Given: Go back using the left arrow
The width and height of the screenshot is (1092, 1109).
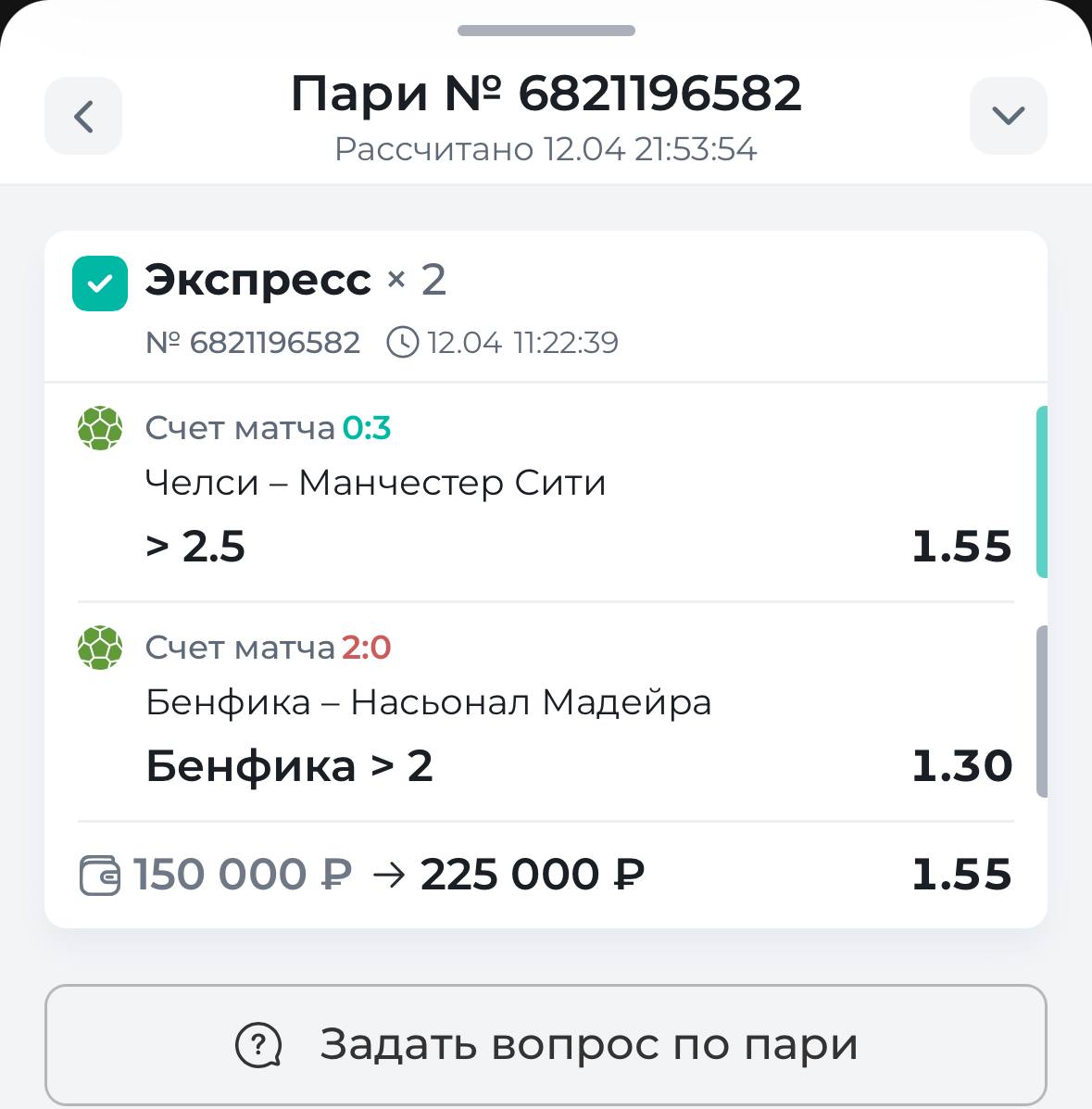Looking at the screenshot, I should 83,117.
